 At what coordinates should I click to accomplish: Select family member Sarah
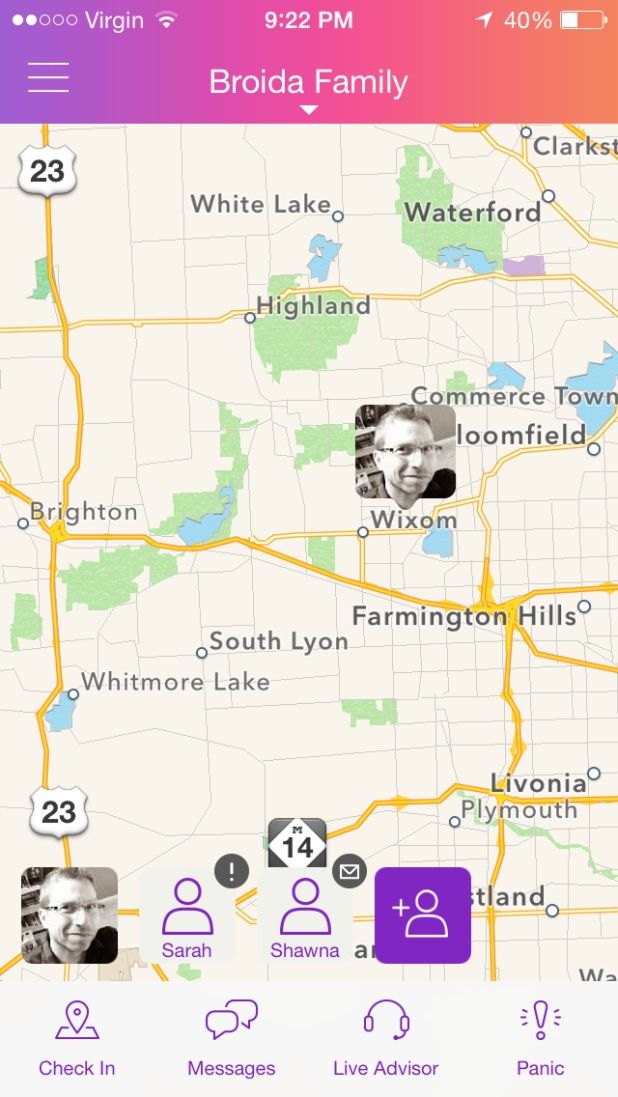pyautogui.click(x=187, y=916)
